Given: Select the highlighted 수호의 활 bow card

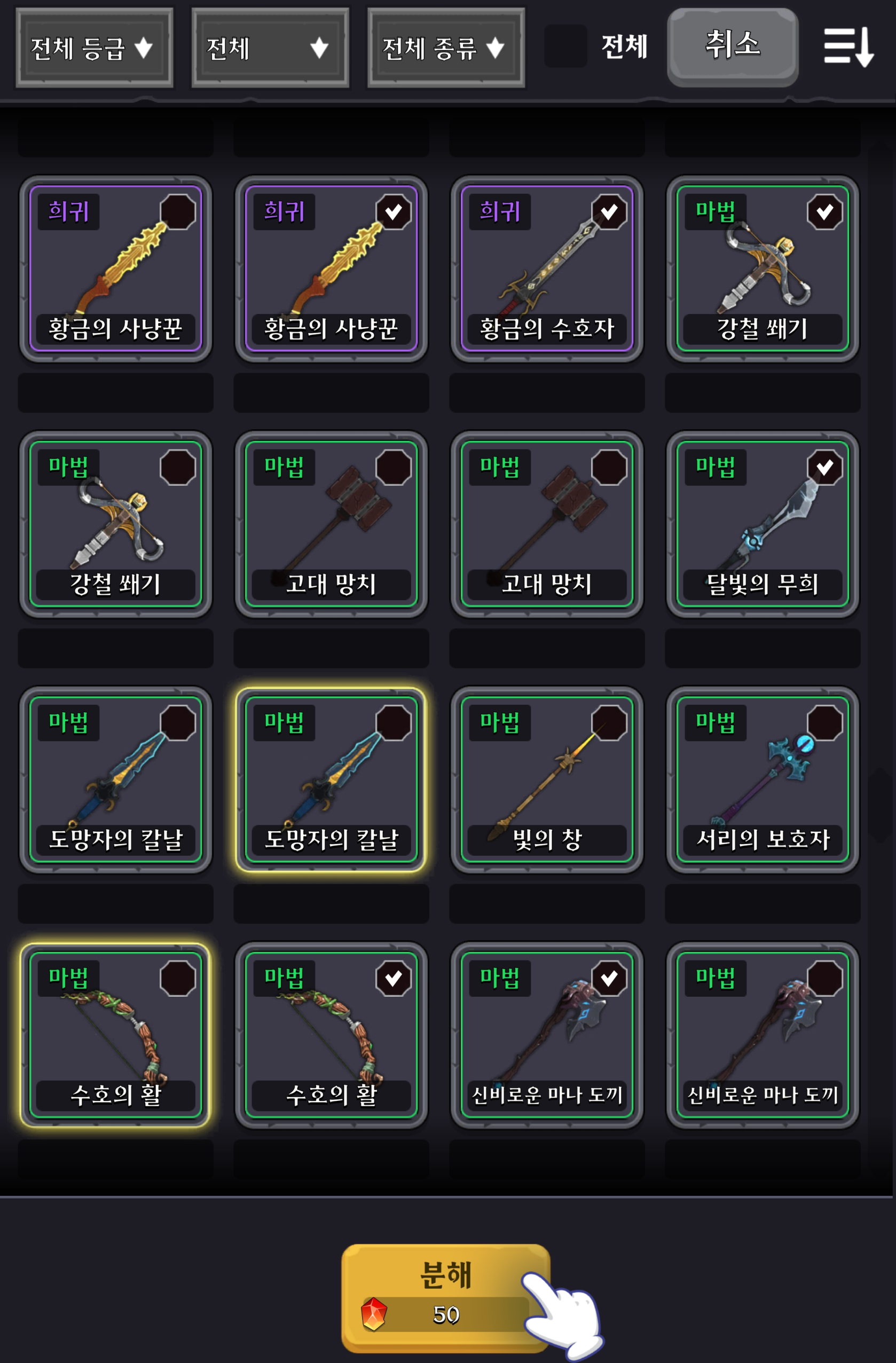Looking at the screenshot, I should tap(115, 1034).
